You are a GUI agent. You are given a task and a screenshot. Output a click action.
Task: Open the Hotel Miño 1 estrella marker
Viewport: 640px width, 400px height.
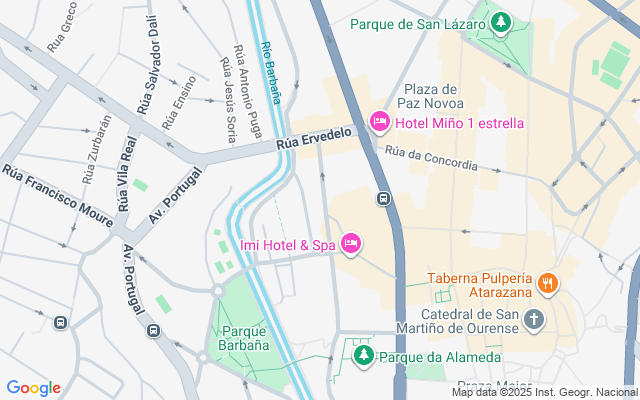(380, 123)
